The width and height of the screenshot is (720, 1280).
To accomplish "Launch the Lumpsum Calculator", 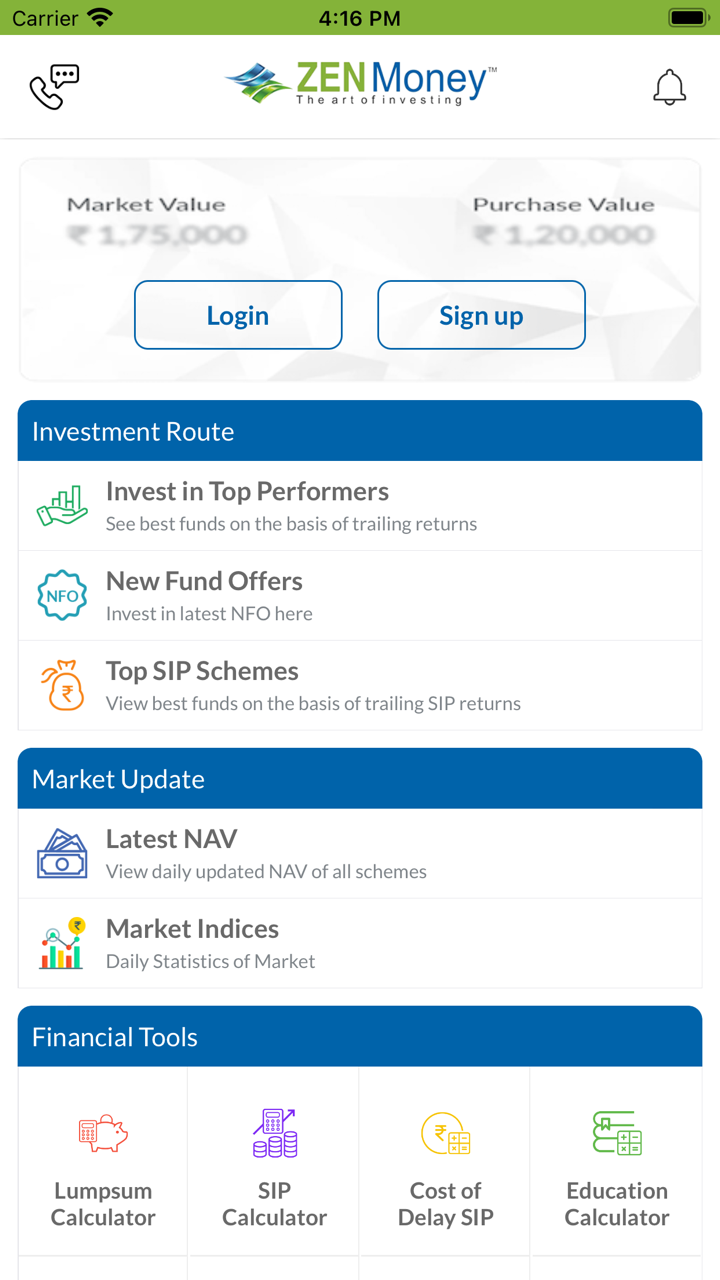I will point(103,1165).
